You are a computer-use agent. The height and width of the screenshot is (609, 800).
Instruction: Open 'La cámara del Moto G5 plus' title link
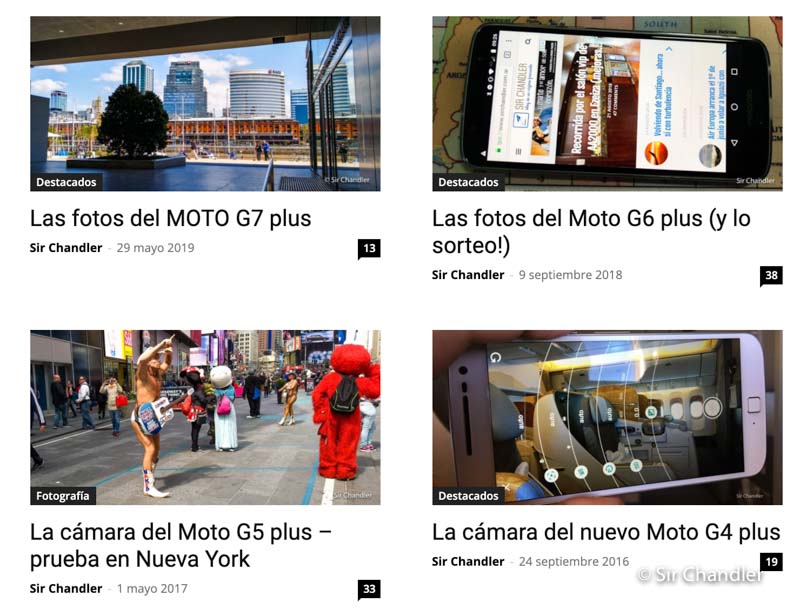point(180,532)
